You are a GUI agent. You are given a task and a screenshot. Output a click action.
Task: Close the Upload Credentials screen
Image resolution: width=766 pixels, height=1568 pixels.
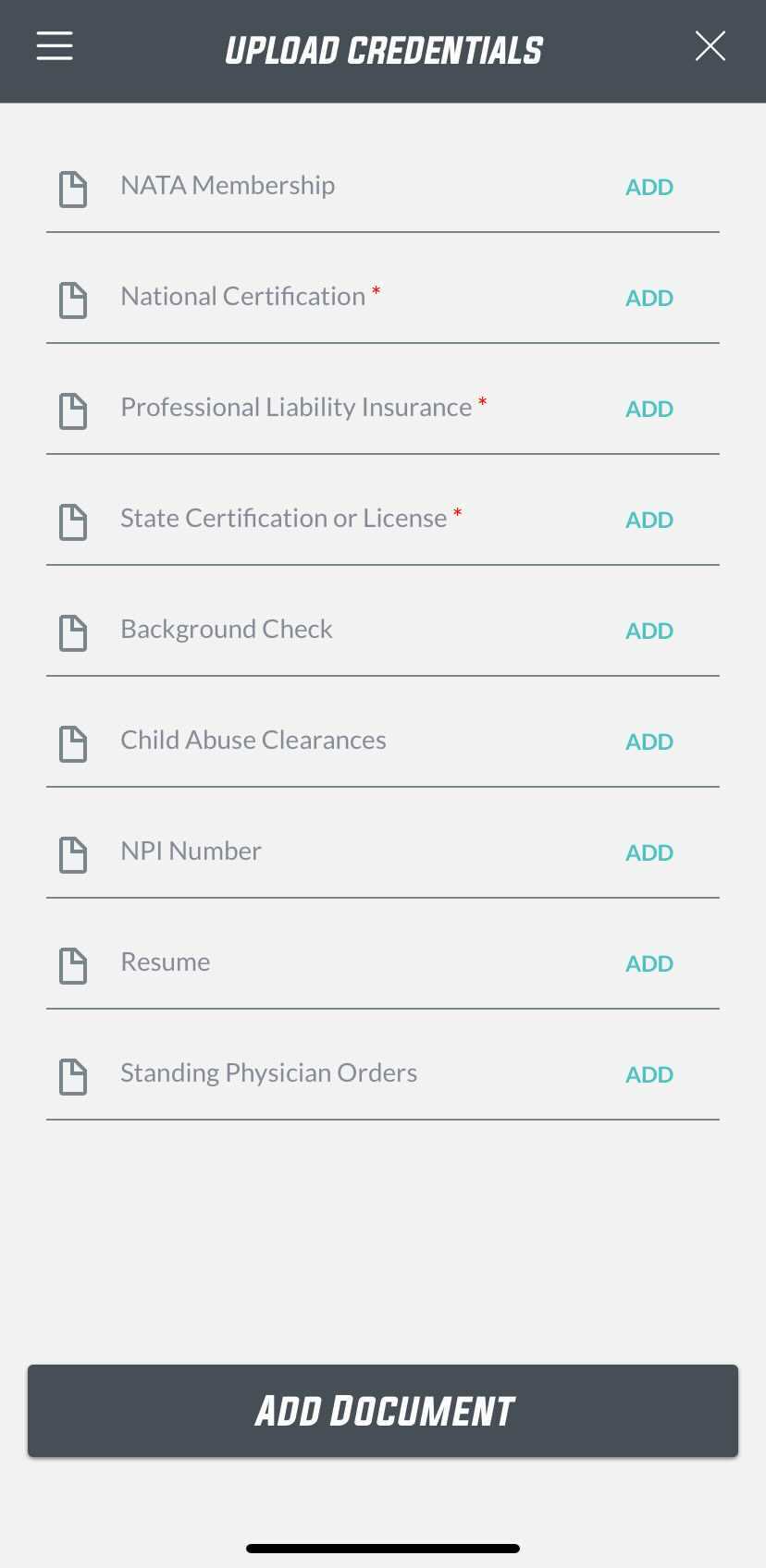pos(710,45)
